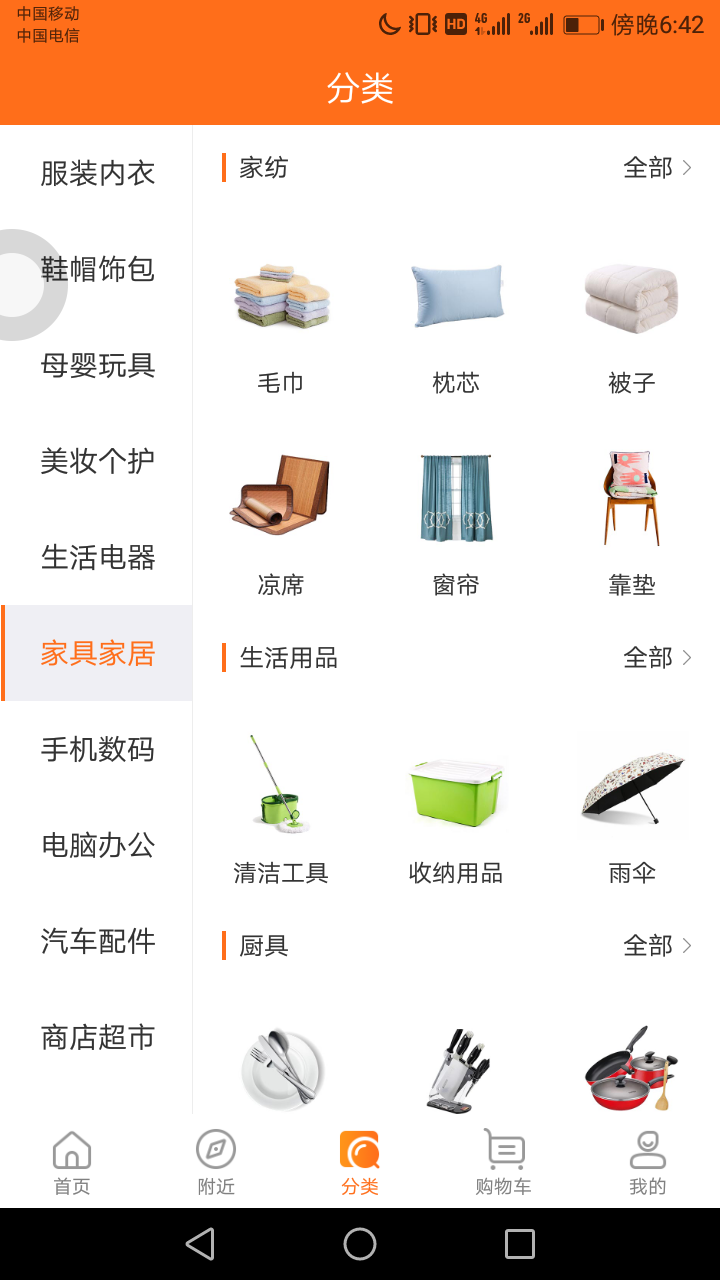
Task: View all 生活用品 items
Action: [657, 658]
